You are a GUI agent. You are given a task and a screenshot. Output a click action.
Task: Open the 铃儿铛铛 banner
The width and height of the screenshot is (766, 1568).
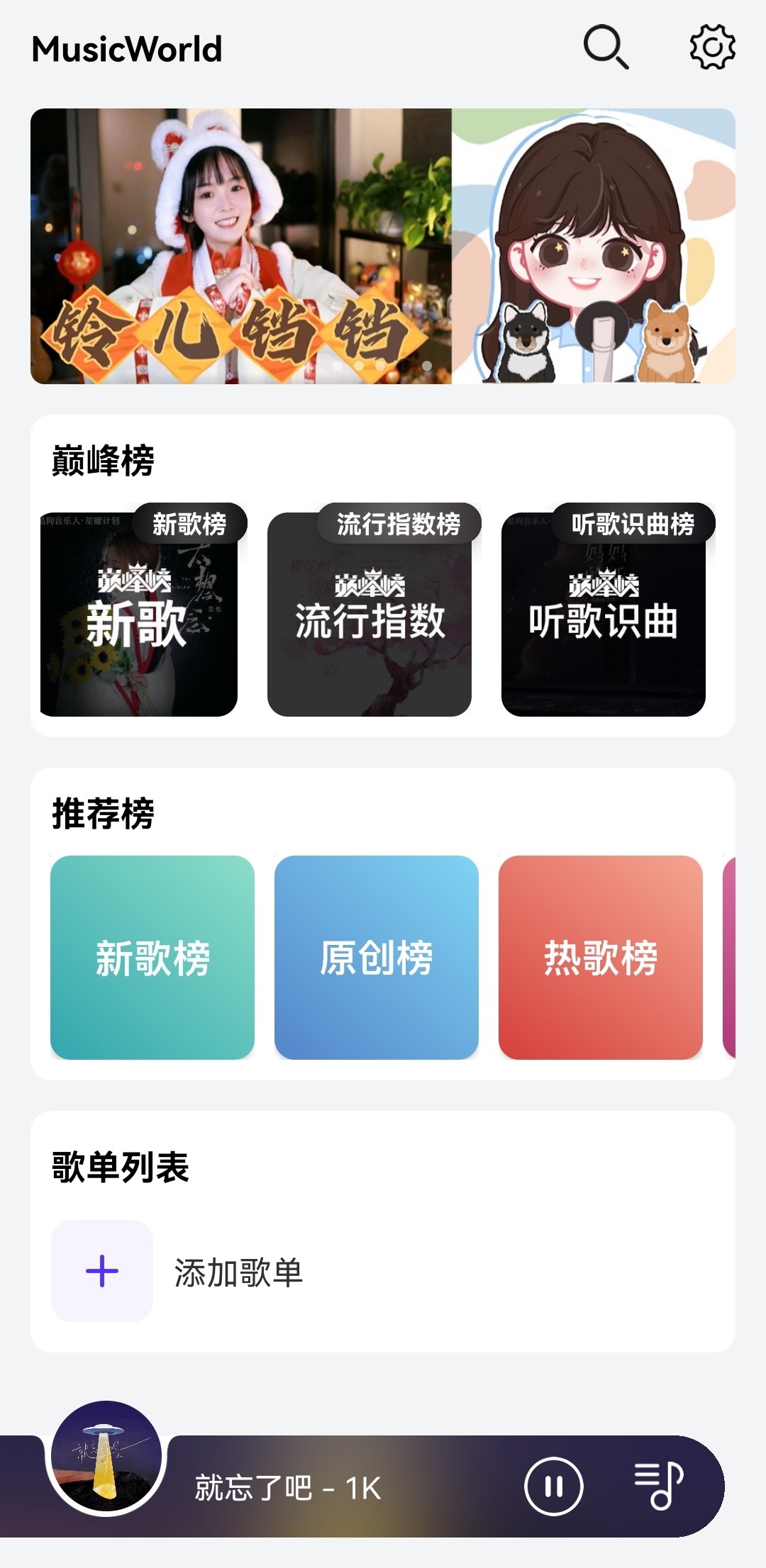click(241, 246)
